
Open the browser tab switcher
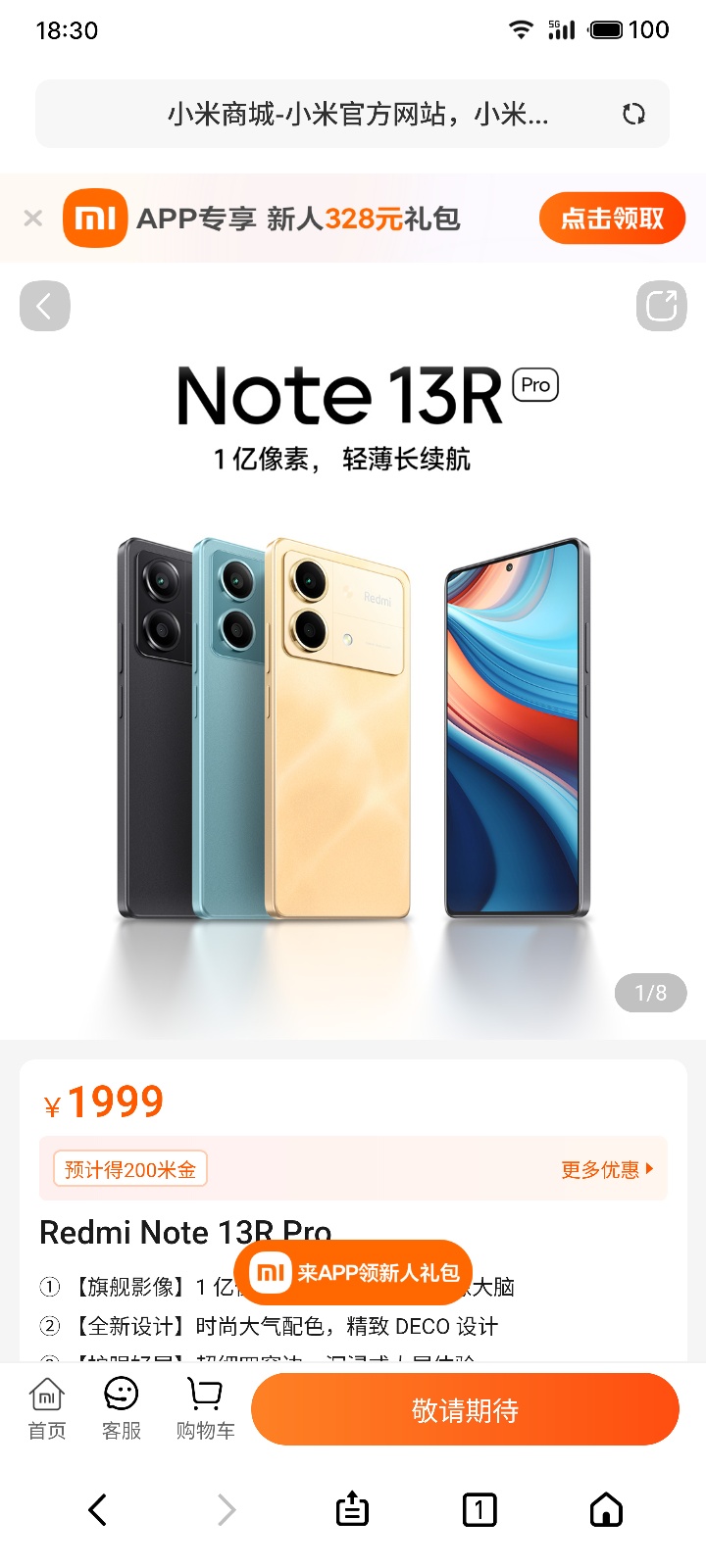(479, 1509)
